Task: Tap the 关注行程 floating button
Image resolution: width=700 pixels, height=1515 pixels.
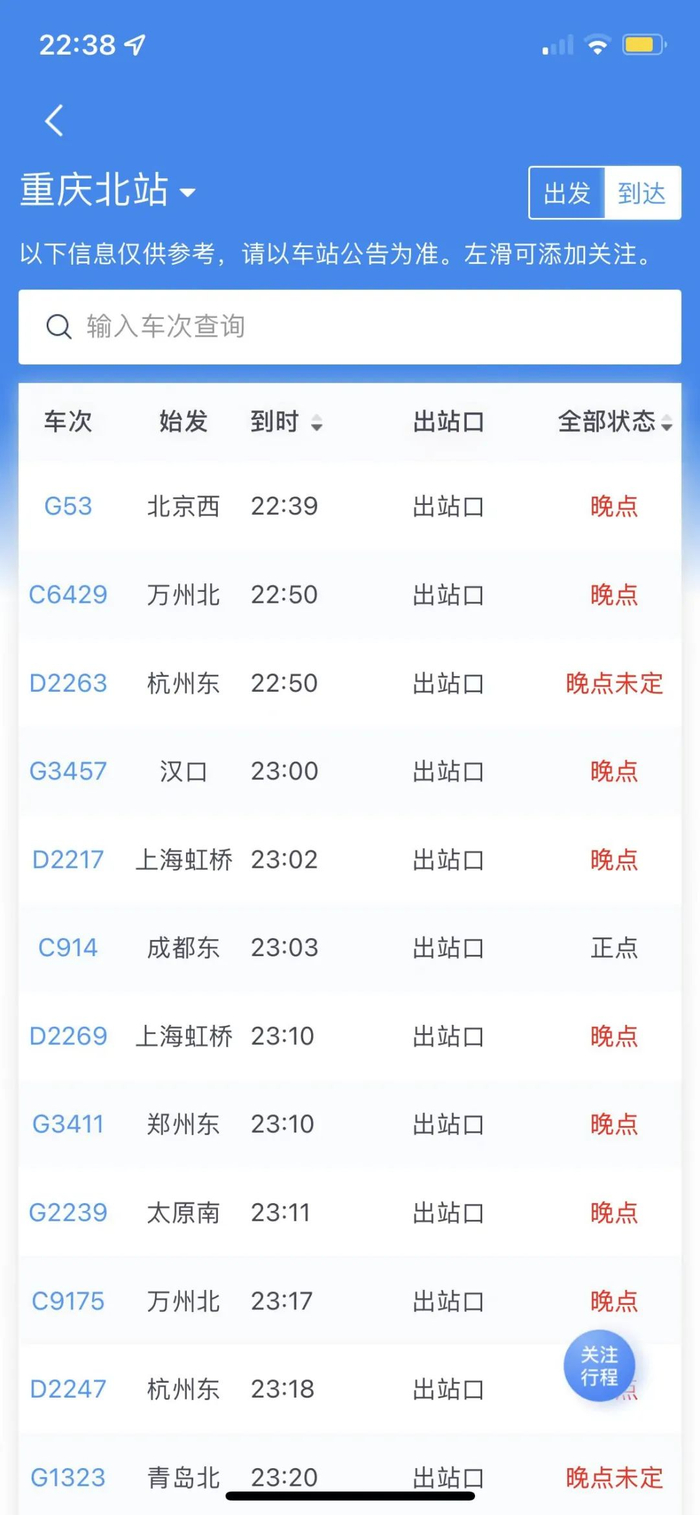Action: [599, 1366]
